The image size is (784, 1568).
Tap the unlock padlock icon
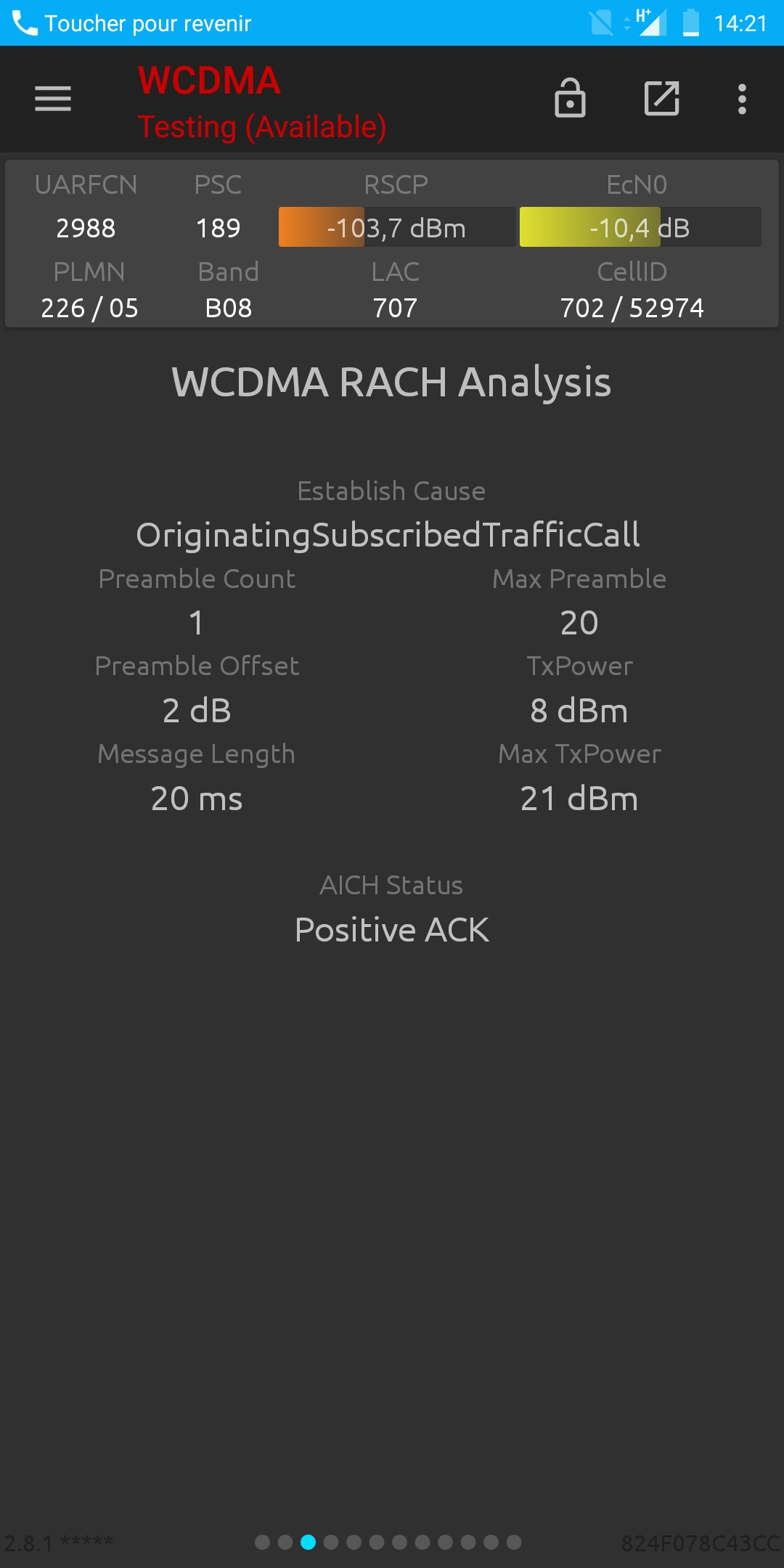tap(570, 97)
